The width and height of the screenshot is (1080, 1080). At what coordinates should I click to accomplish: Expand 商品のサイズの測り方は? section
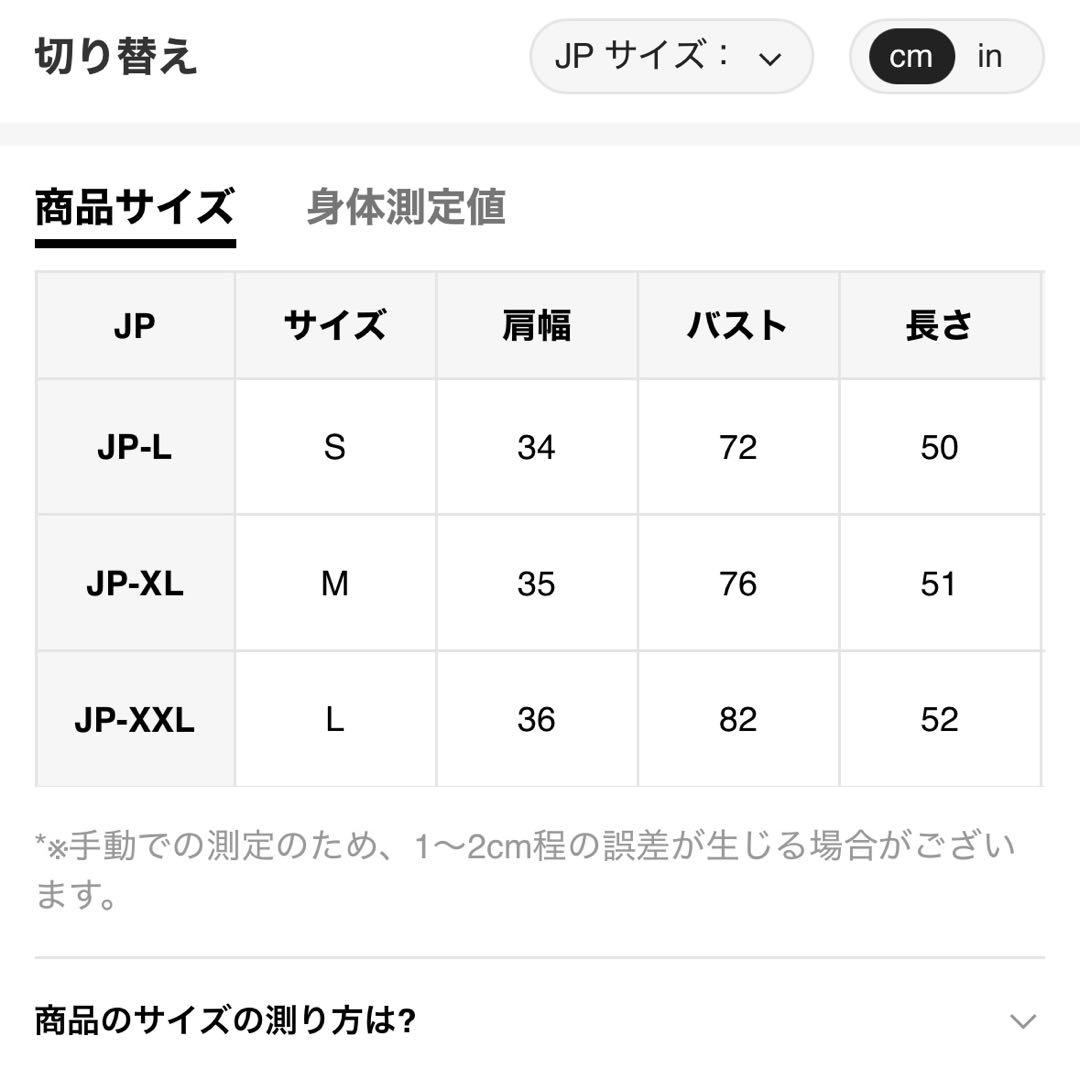tap(539, 1020)
